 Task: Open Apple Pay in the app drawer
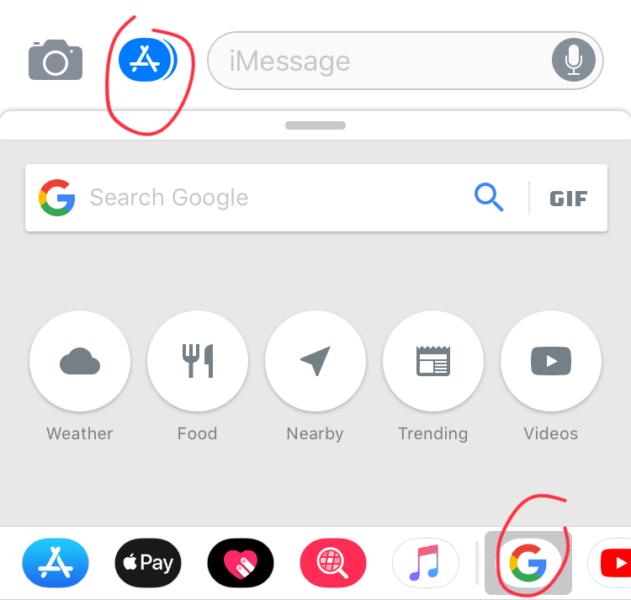tap(148, 563)
